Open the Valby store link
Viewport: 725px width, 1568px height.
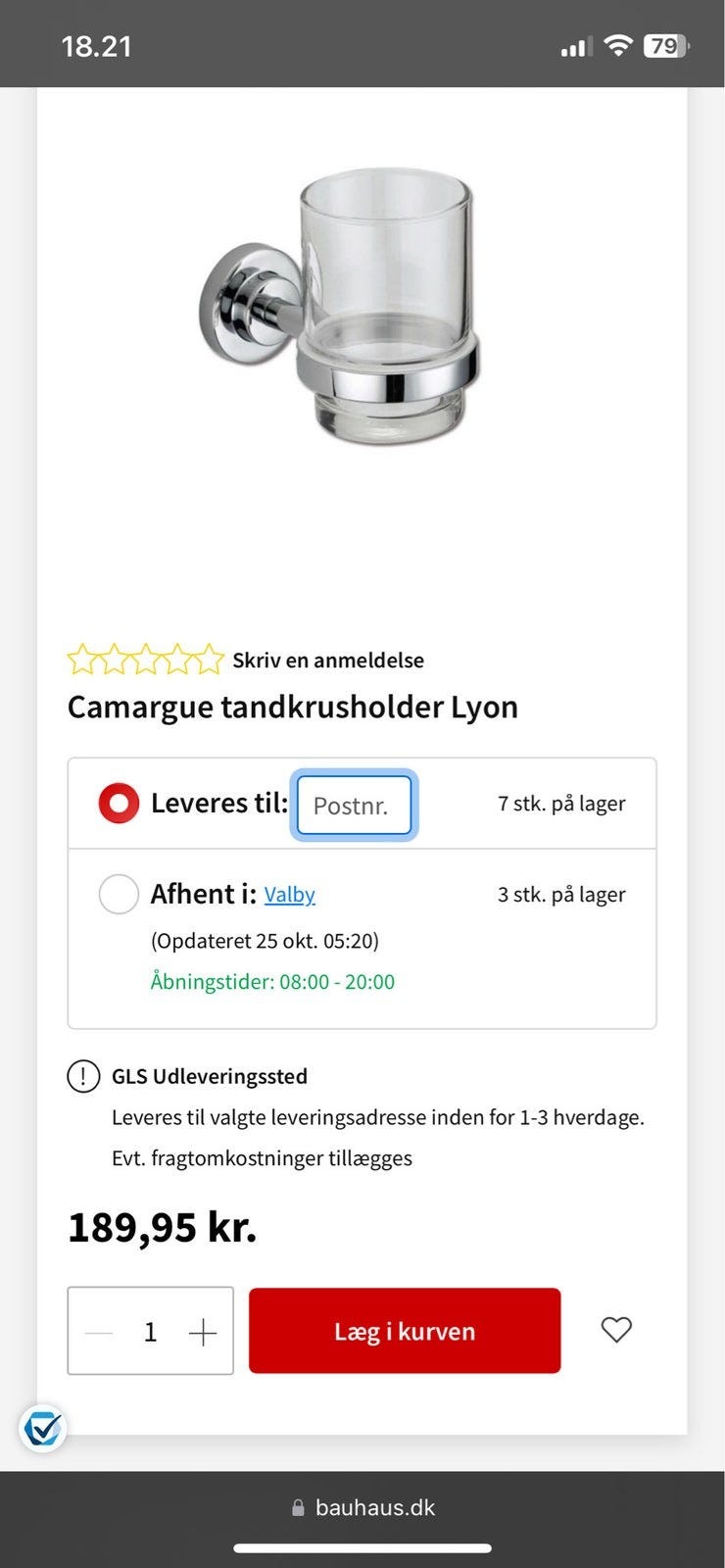pos(289,894)
